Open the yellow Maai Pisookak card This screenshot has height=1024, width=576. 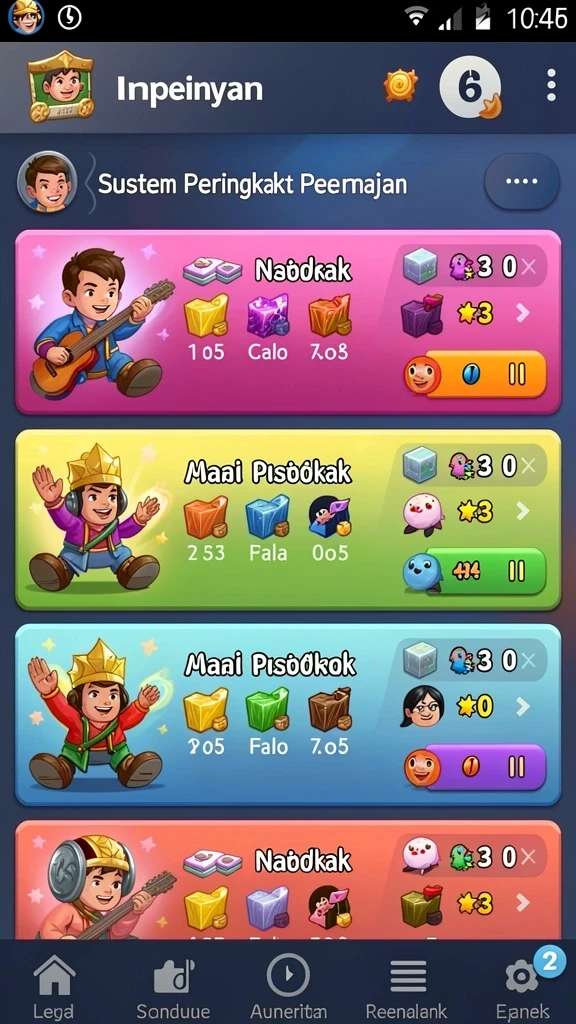pos(288,520)
